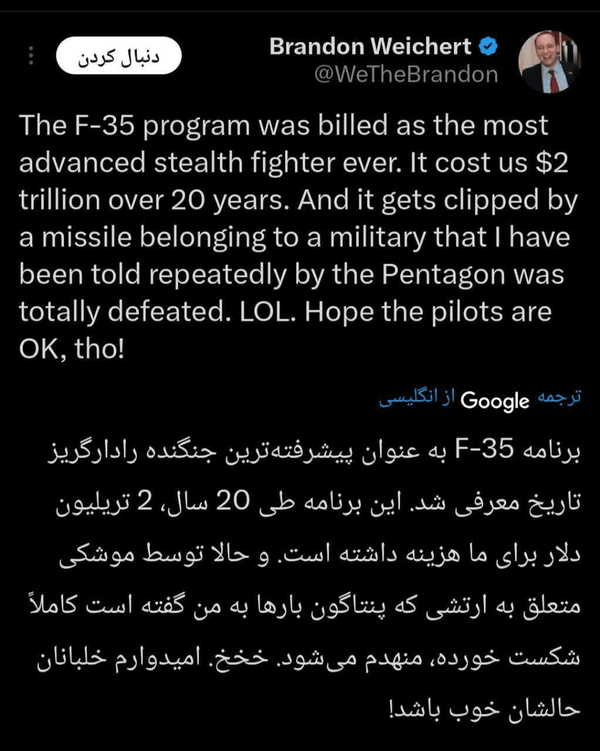
Task: Open Brandon Weichert's profile picture
Action: [x=549, y=62]
